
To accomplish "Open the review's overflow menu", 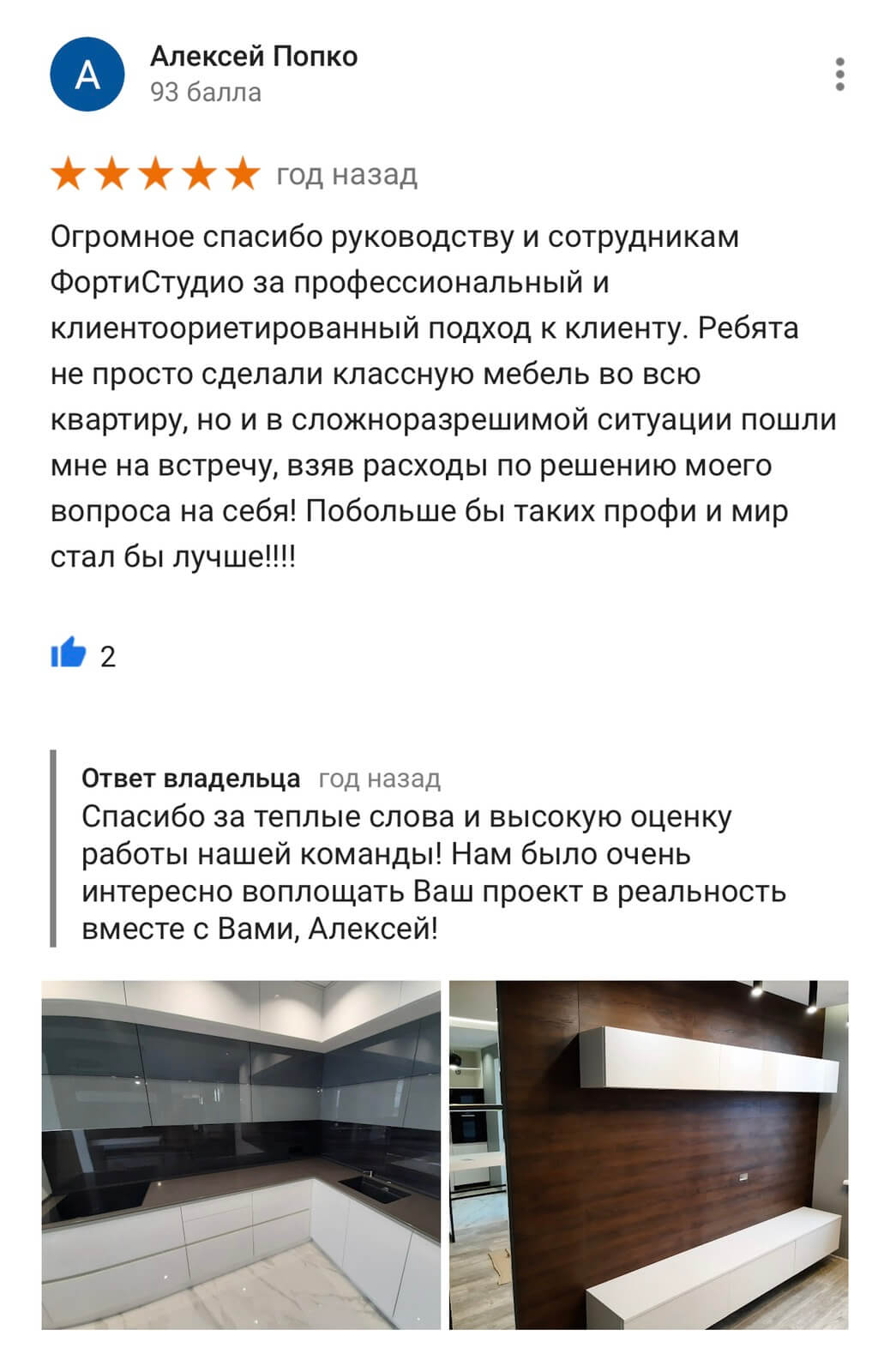I will click(x=839, y=75).
